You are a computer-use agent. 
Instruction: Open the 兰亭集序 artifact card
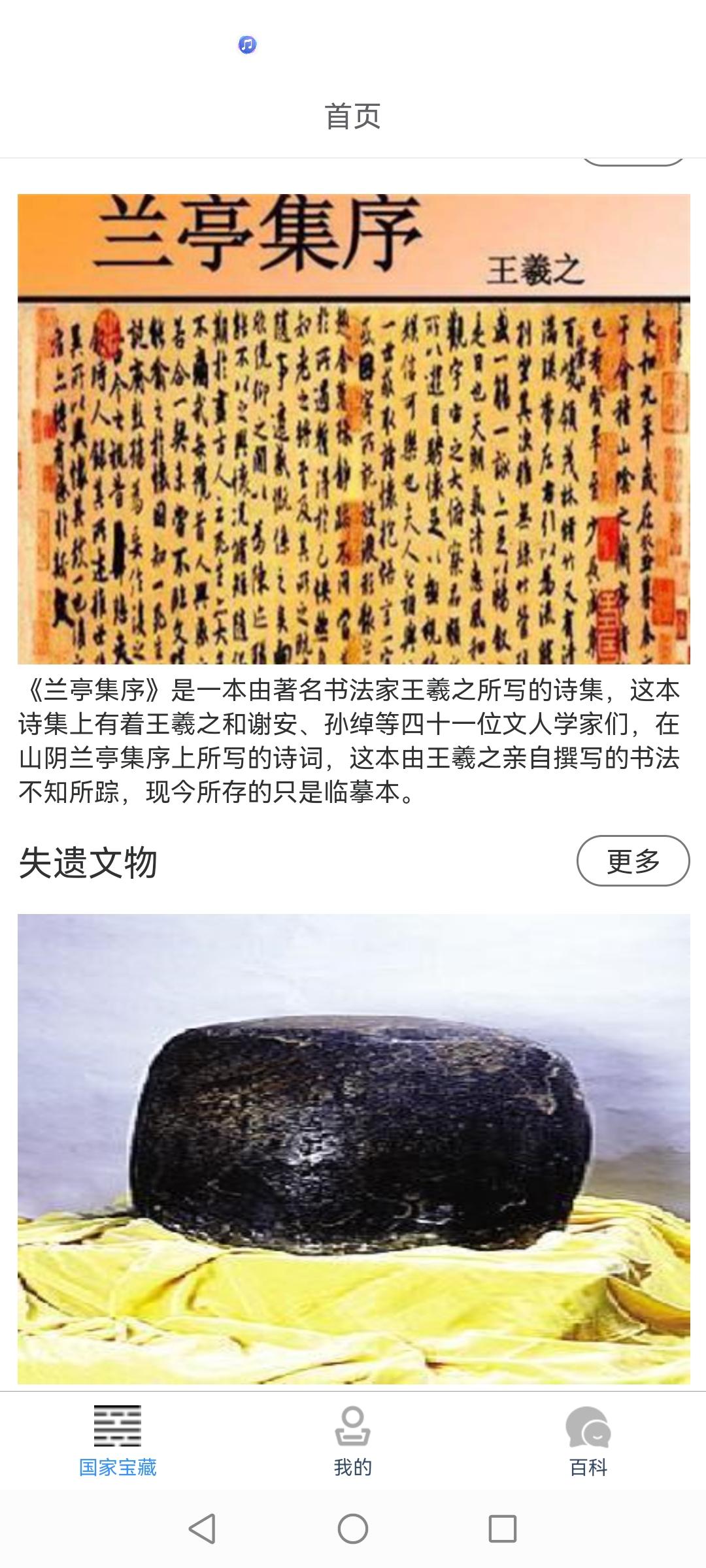(353, 429)
